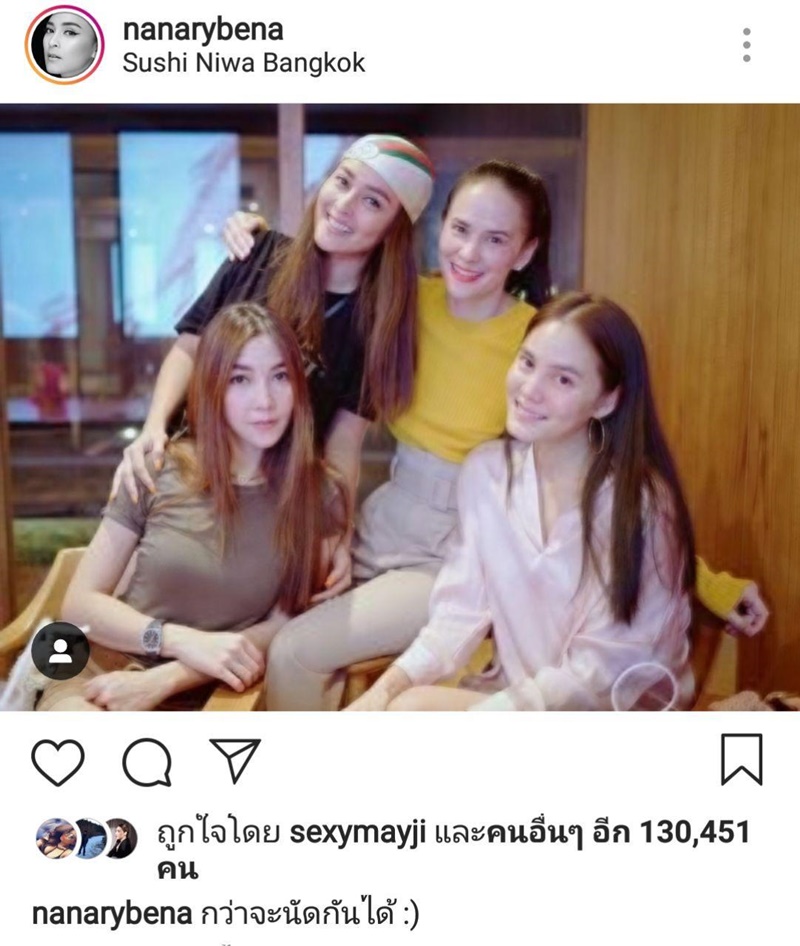Open comments with the speech bubble
Viewport: 800px width, 946px height.
point(147,761)
